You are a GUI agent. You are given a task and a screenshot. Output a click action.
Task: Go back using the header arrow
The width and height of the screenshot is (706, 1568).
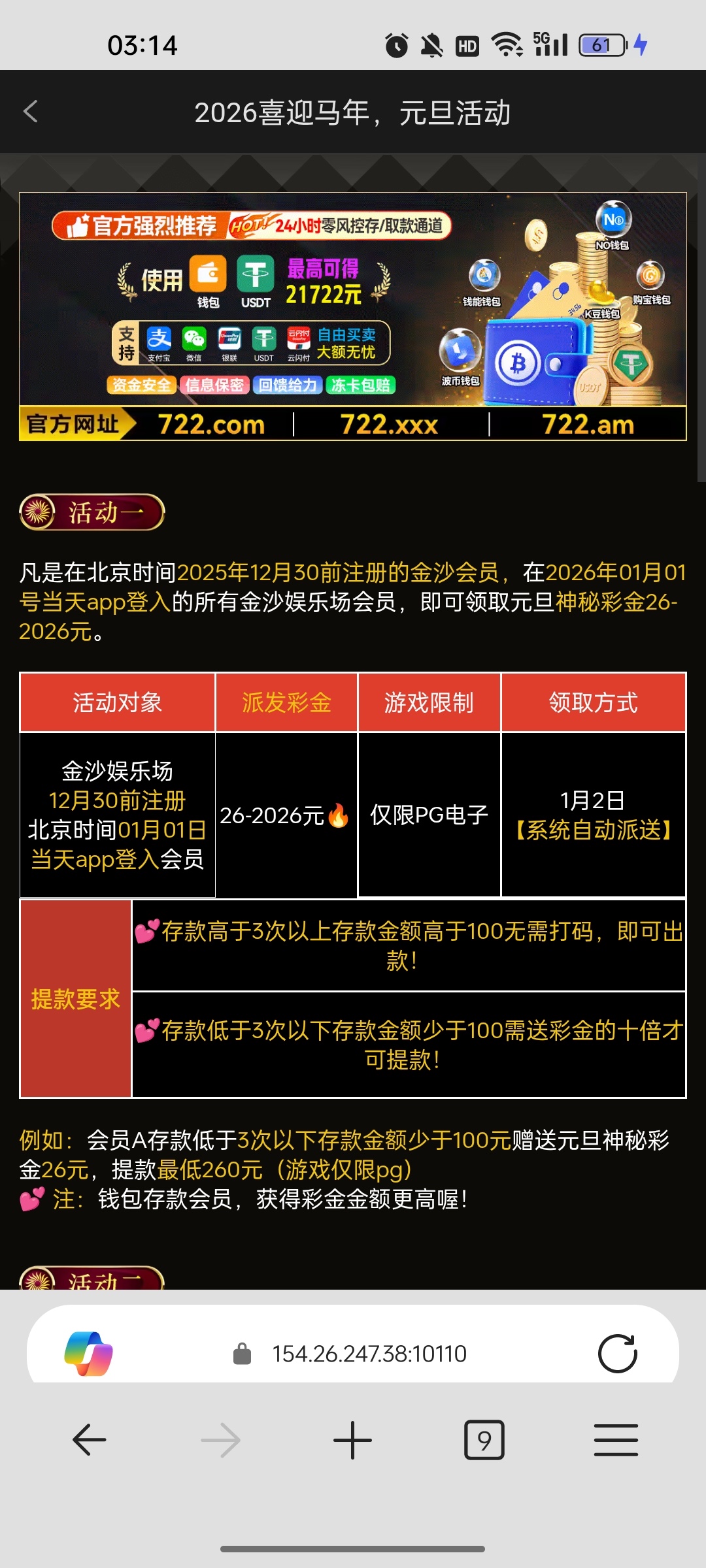pos(31,112)
